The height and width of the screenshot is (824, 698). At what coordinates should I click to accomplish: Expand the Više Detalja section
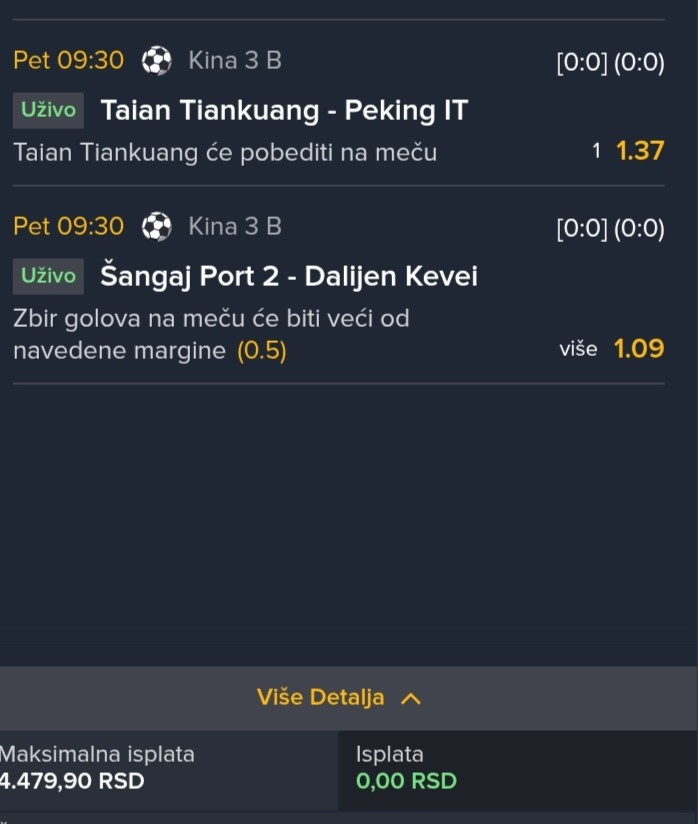click(x=339, y=698)
